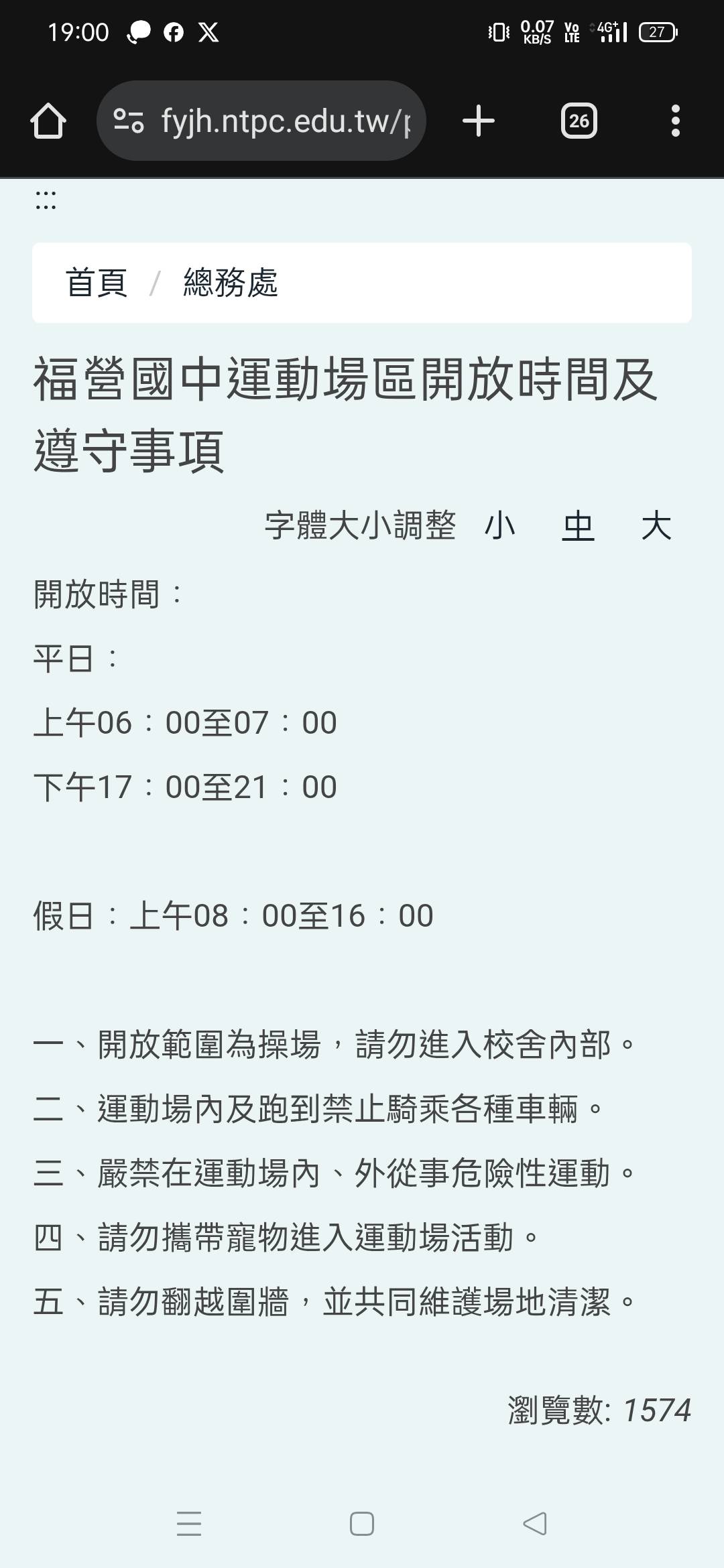The image size is (724, 1568).
Task: Open the browser overflow menu
Action: (x=676, y=121)
